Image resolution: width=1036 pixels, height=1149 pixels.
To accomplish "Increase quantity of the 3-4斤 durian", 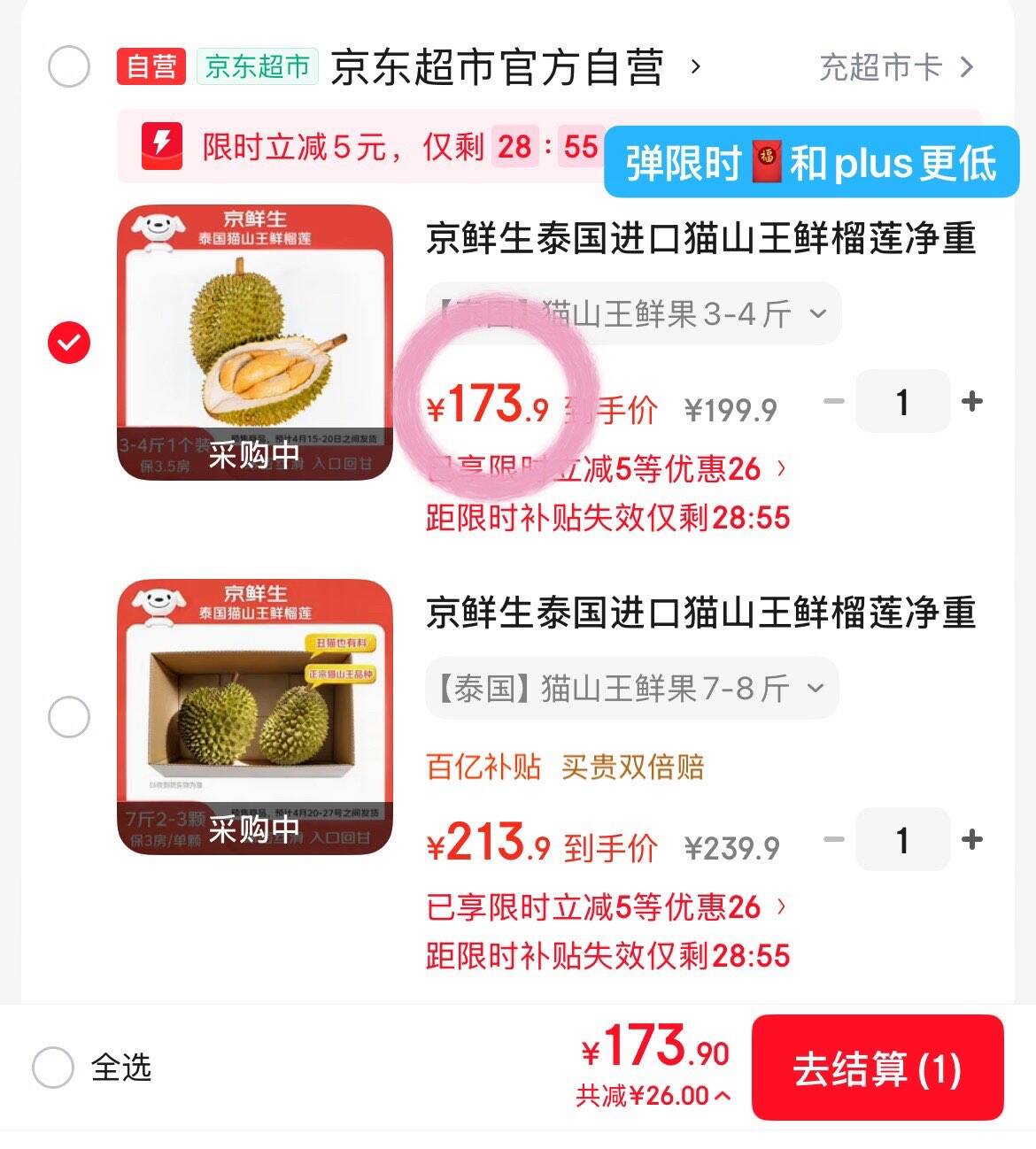I will (x=972, y=402).
